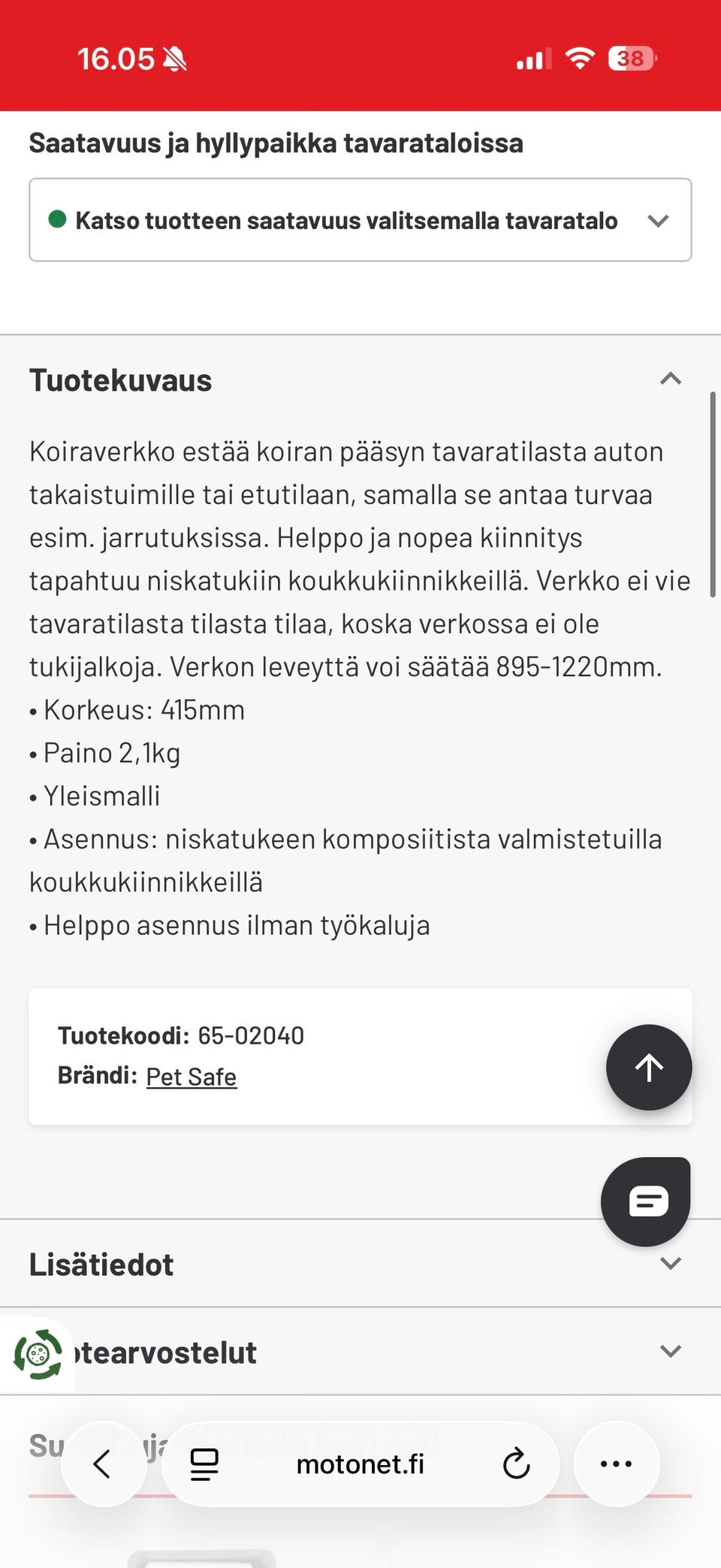This screenshot has height=1568, width=721.
Task: Expand the Tuotearvostelut section
Action: click(671, 1351)
